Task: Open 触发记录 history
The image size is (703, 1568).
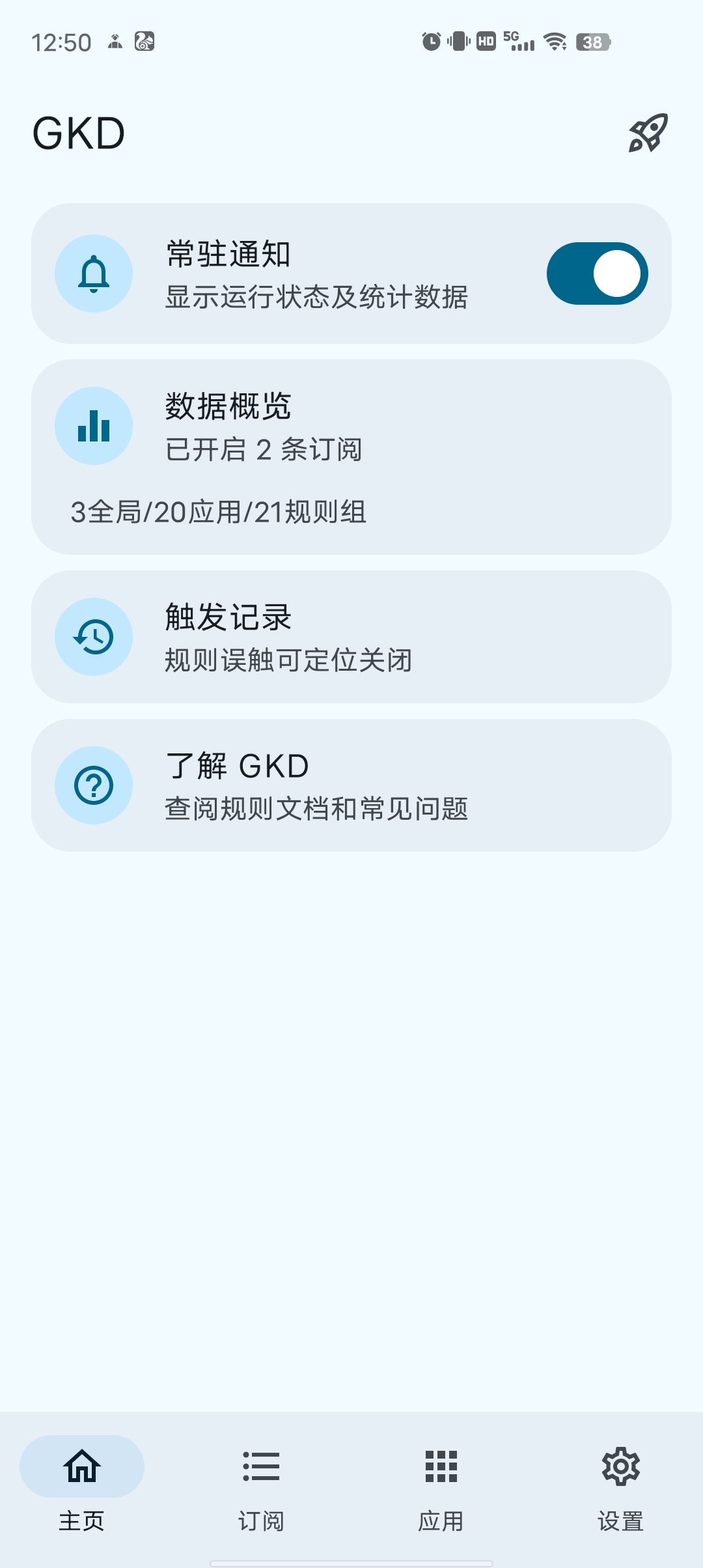Action: point(351,636)
